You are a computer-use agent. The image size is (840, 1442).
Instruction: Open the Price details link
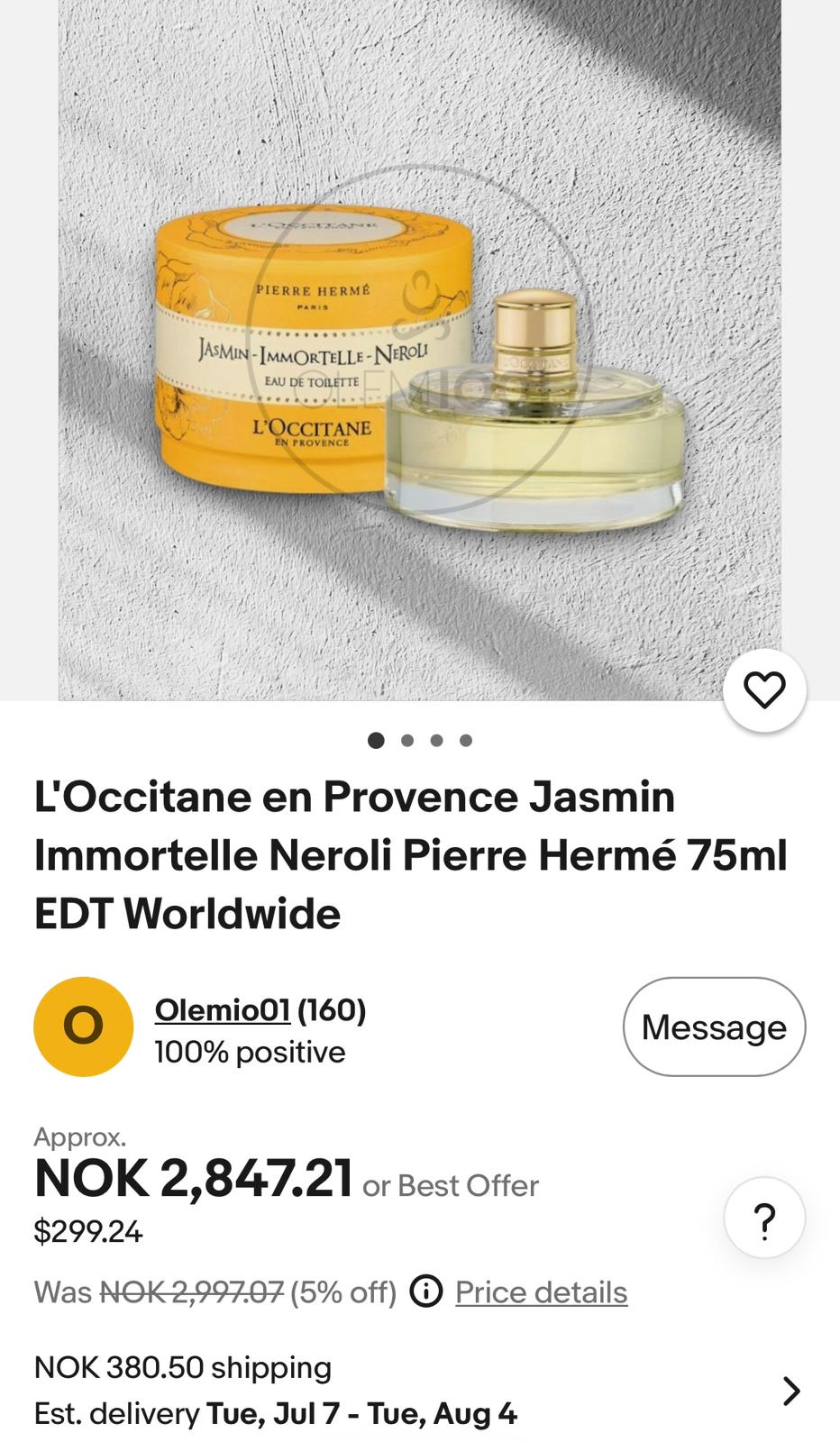(541, 1291)
